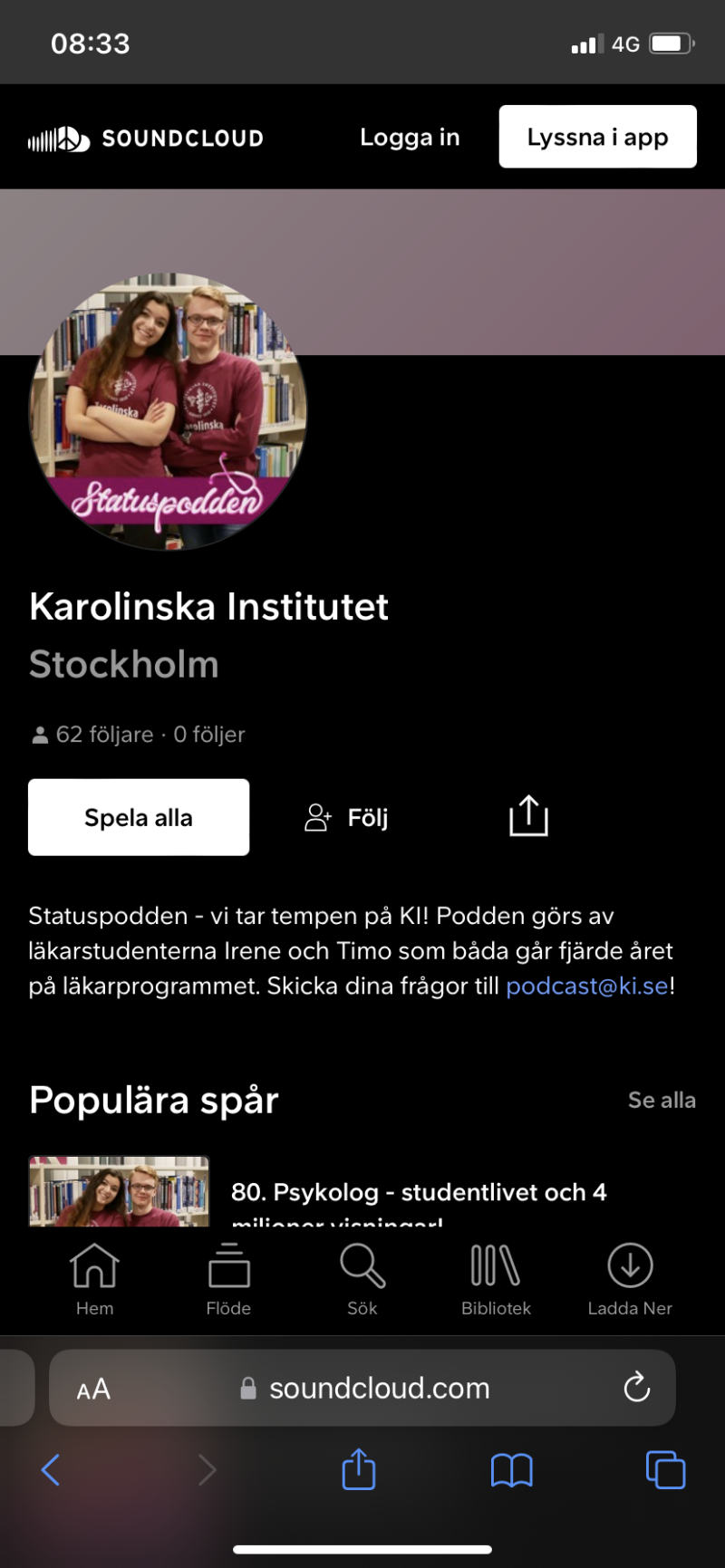Open the Sök tab
Screen dimensions: 725x1568
[362, 1279]
